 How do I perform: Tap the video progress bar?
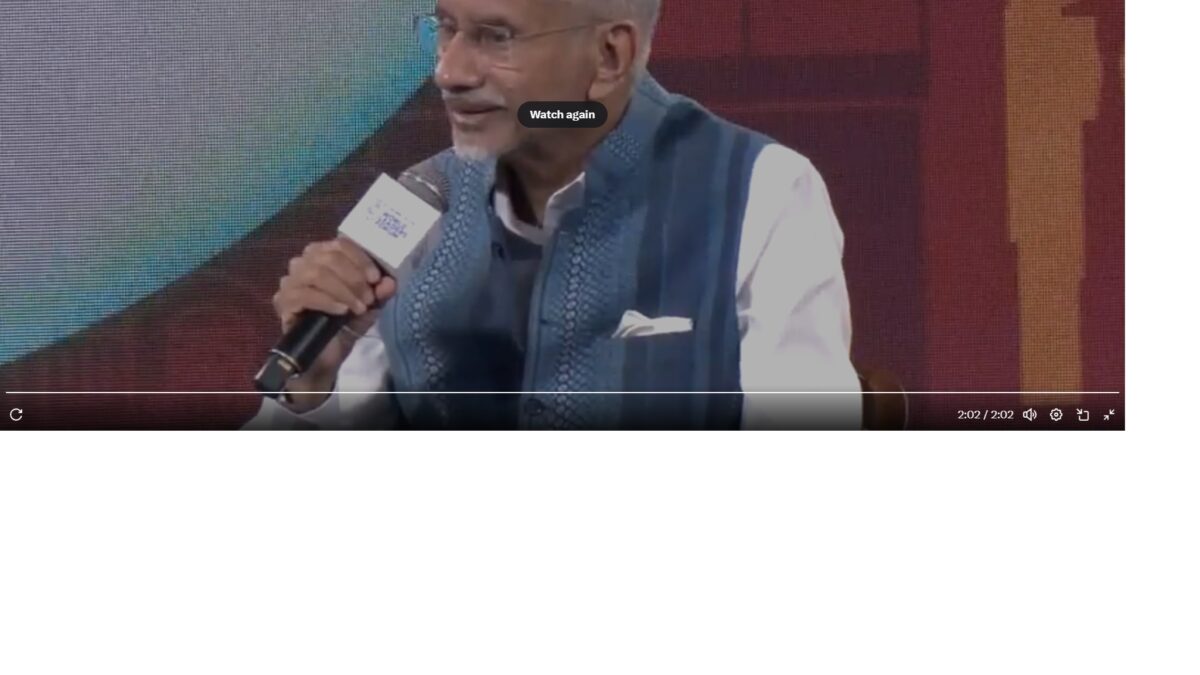(560, 392)
